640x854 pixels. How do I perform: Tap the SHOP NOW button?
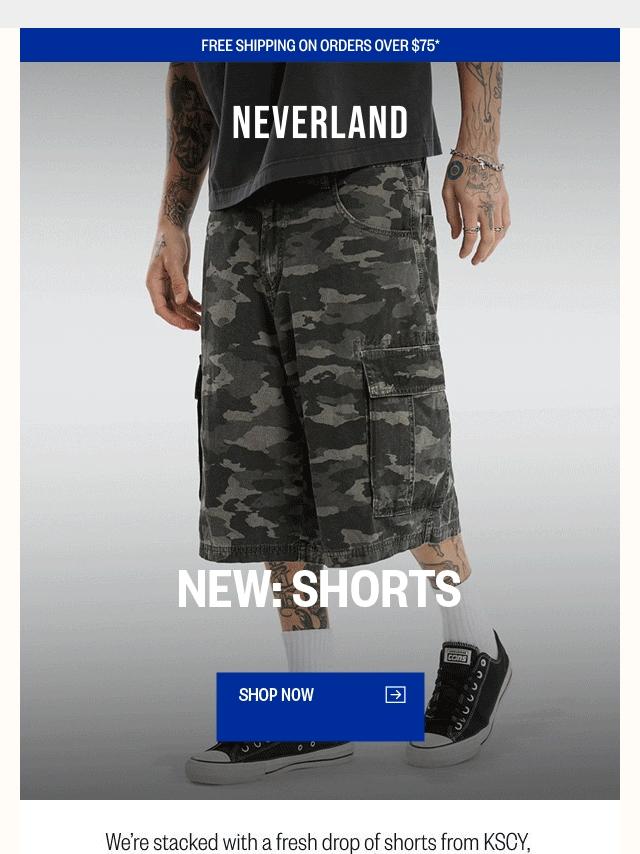[320, 705]
